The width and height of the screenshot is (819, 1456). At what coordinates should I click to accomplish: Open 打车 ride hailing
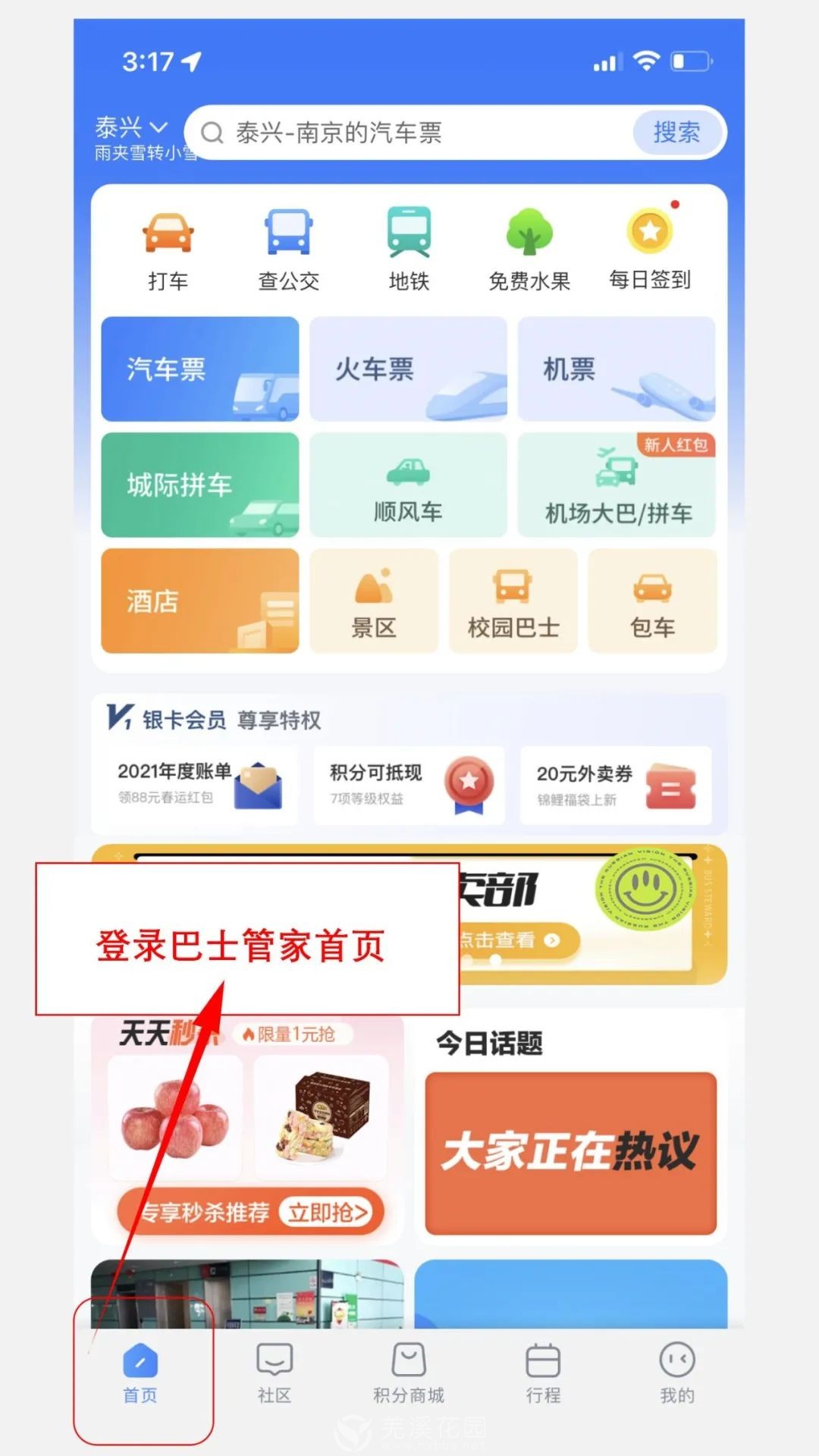point(168,250)
